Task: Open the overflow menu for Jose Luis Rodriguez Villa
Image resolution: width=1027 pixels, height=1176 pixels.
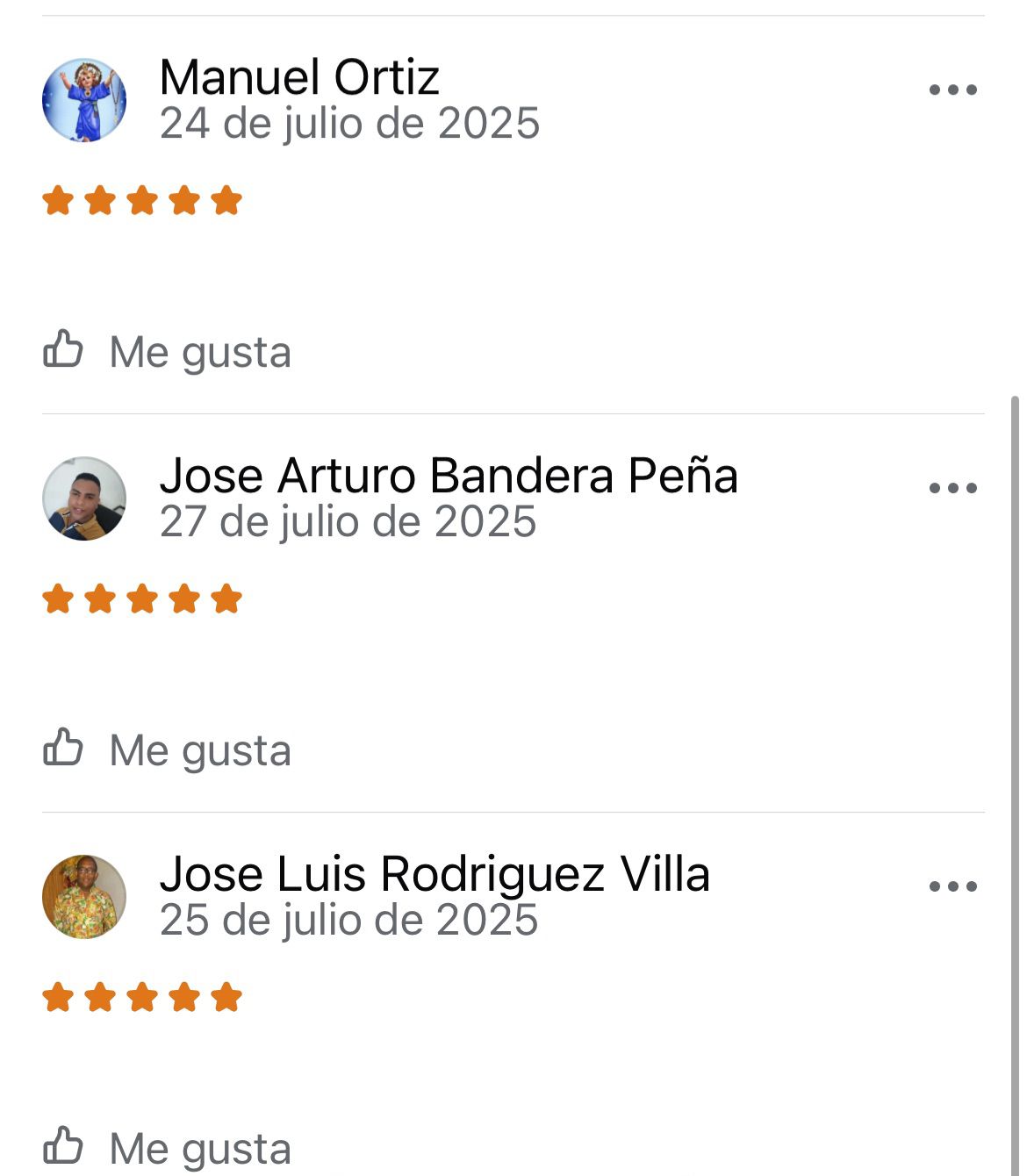Action: (x=953, y=886)
